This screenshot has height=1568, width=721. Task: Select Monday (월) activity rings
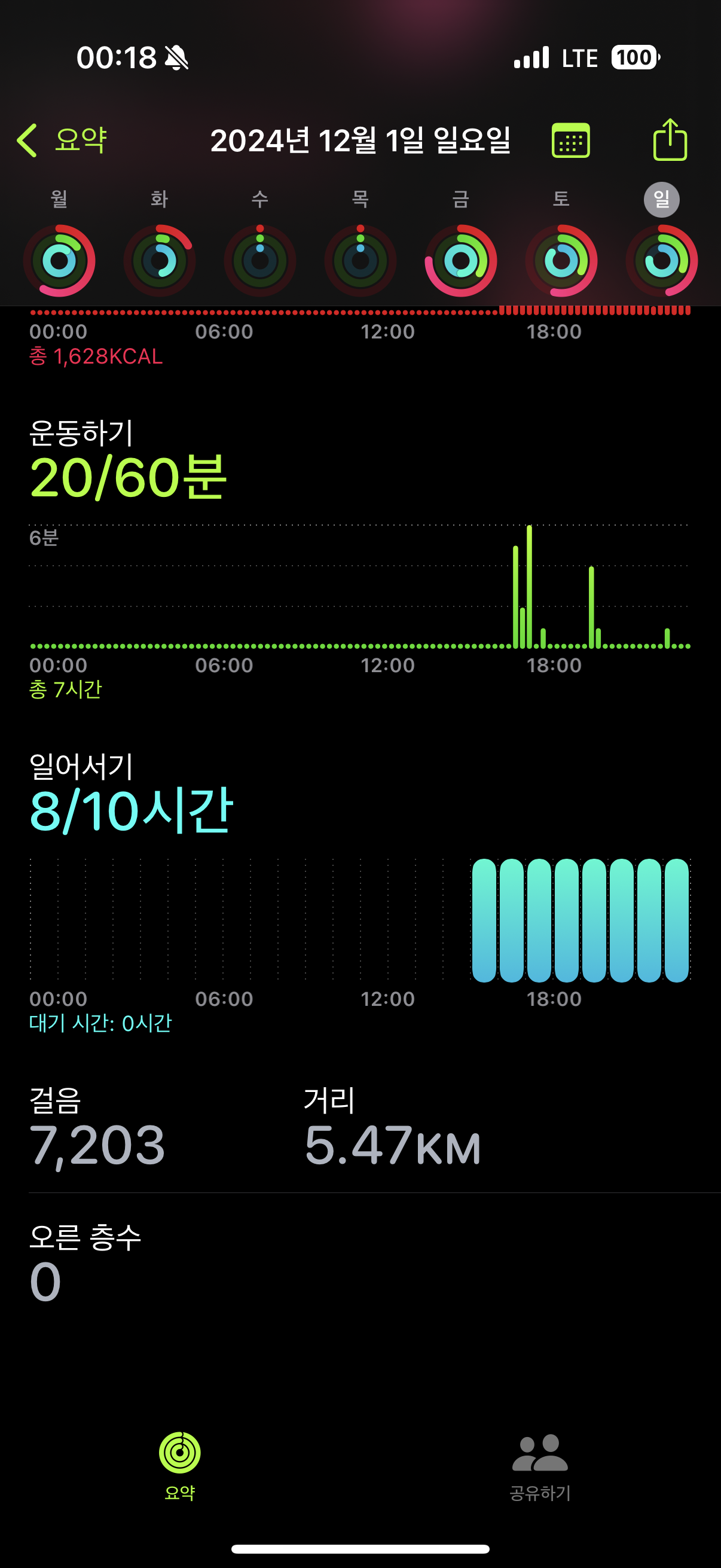pos(59,261)
